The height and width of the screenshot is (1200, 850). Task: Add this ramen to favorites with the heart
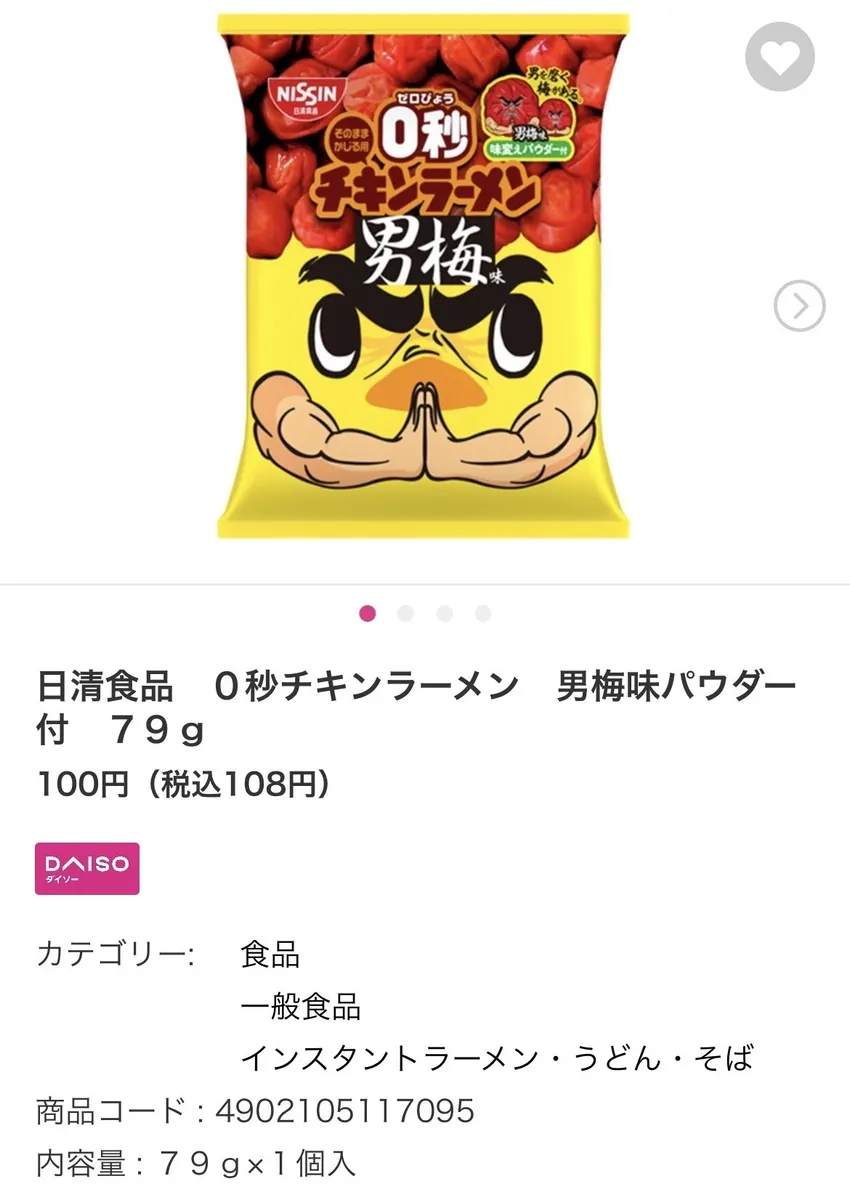click(780, 57)
